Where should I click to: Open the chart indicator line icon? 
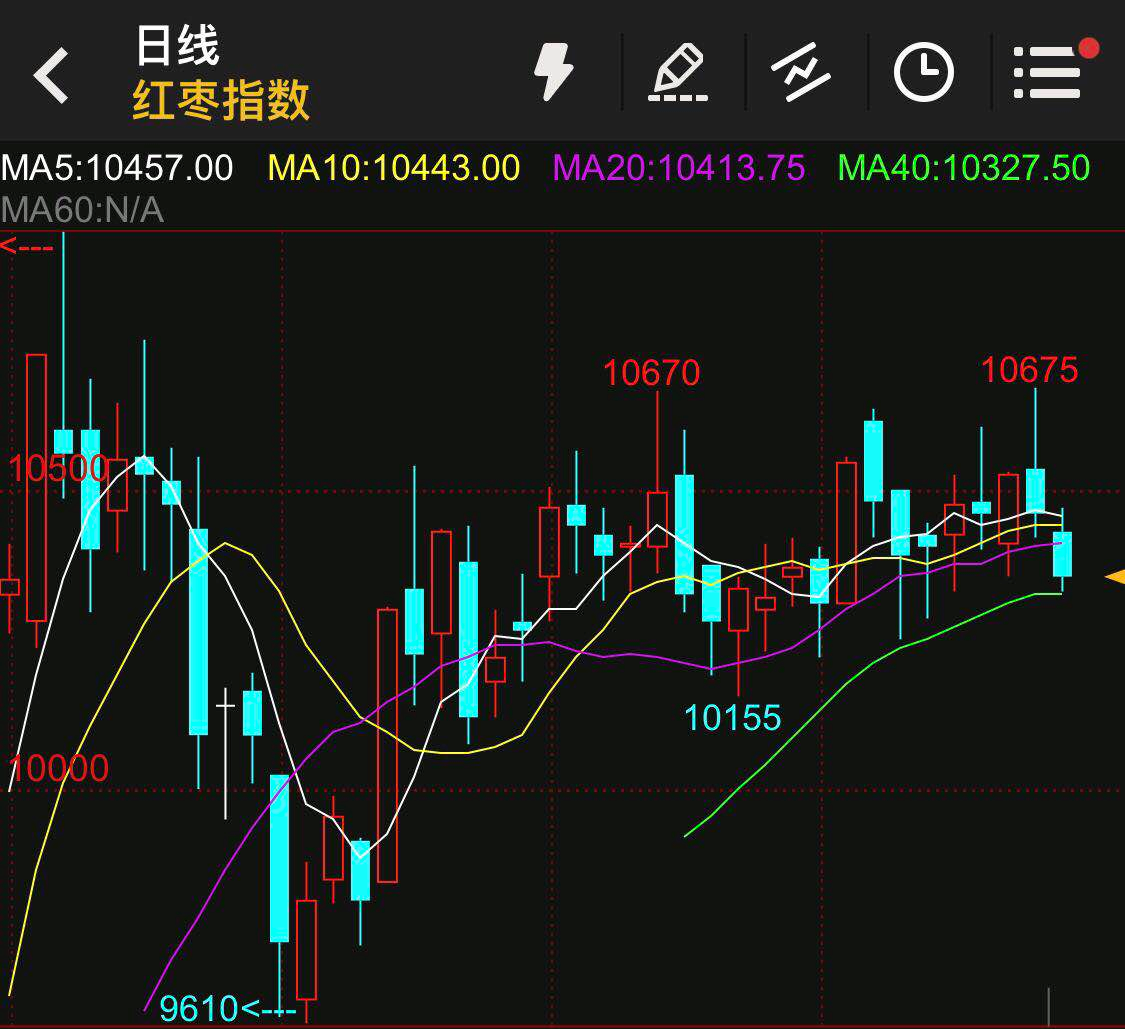pyautogui.click(x=801, y=73)
